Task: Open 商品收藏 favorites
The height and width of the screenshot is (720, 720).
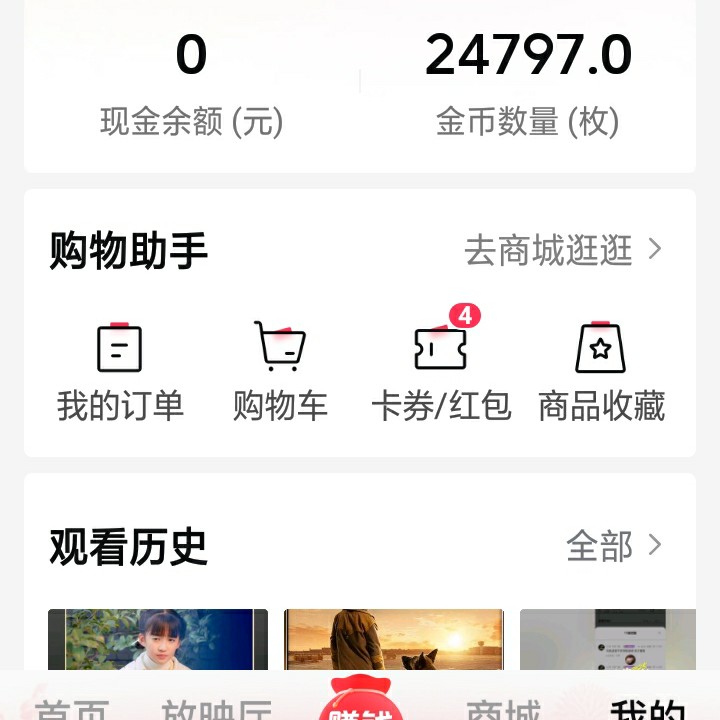Action: click(x=601, y=371)
